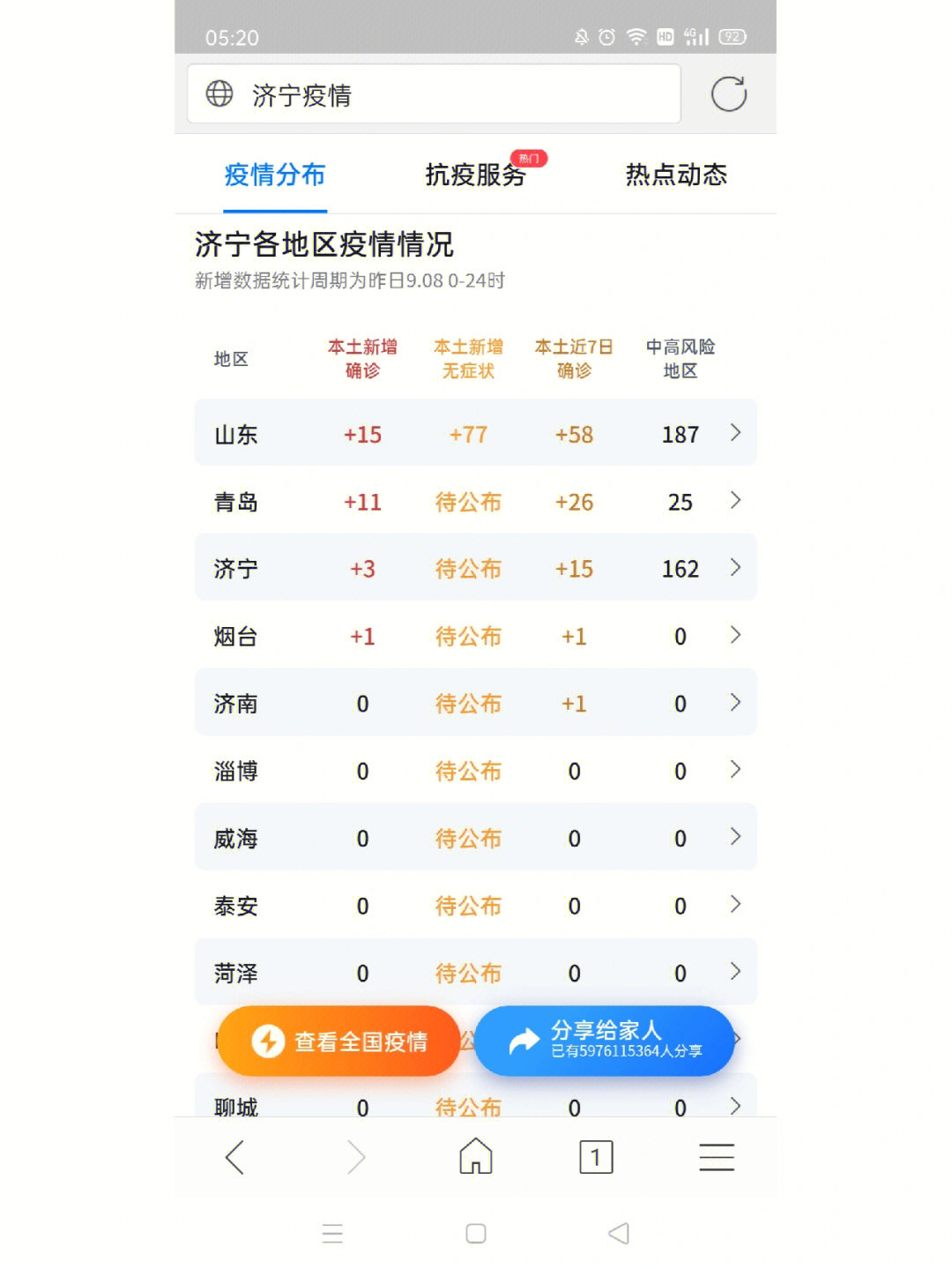
Task: Open the browser hamburger menu
Action: [716, 1157]
